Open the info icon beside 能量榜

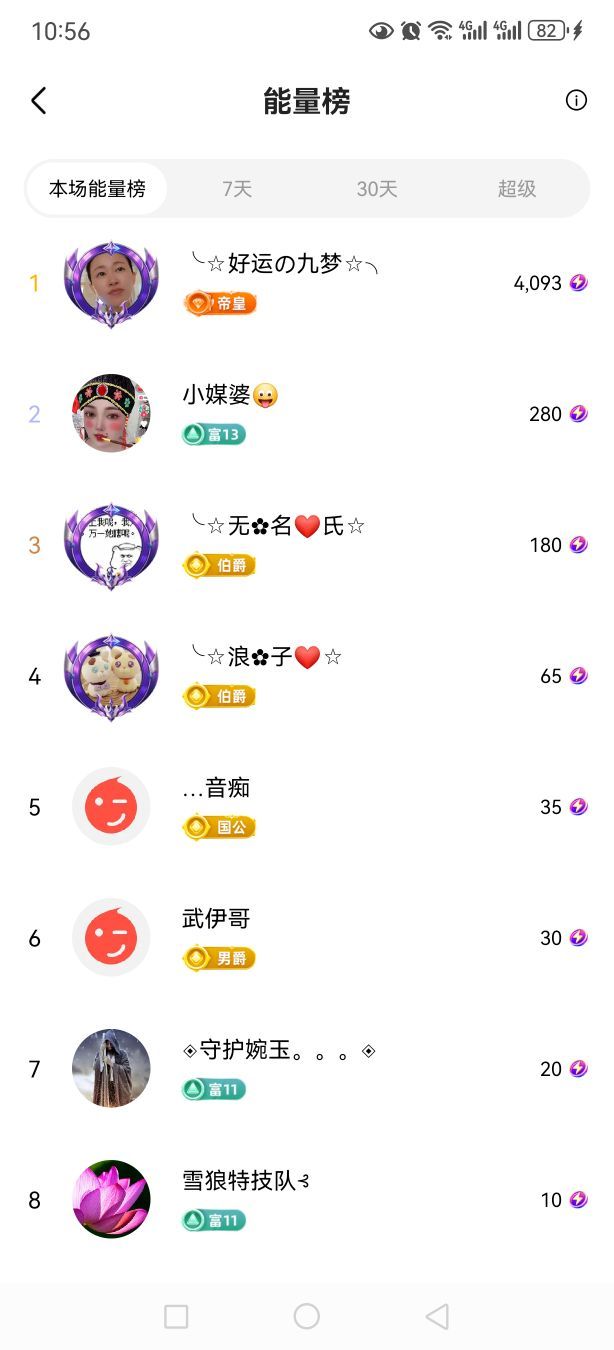pyautogui.click(x=576, y=100)
